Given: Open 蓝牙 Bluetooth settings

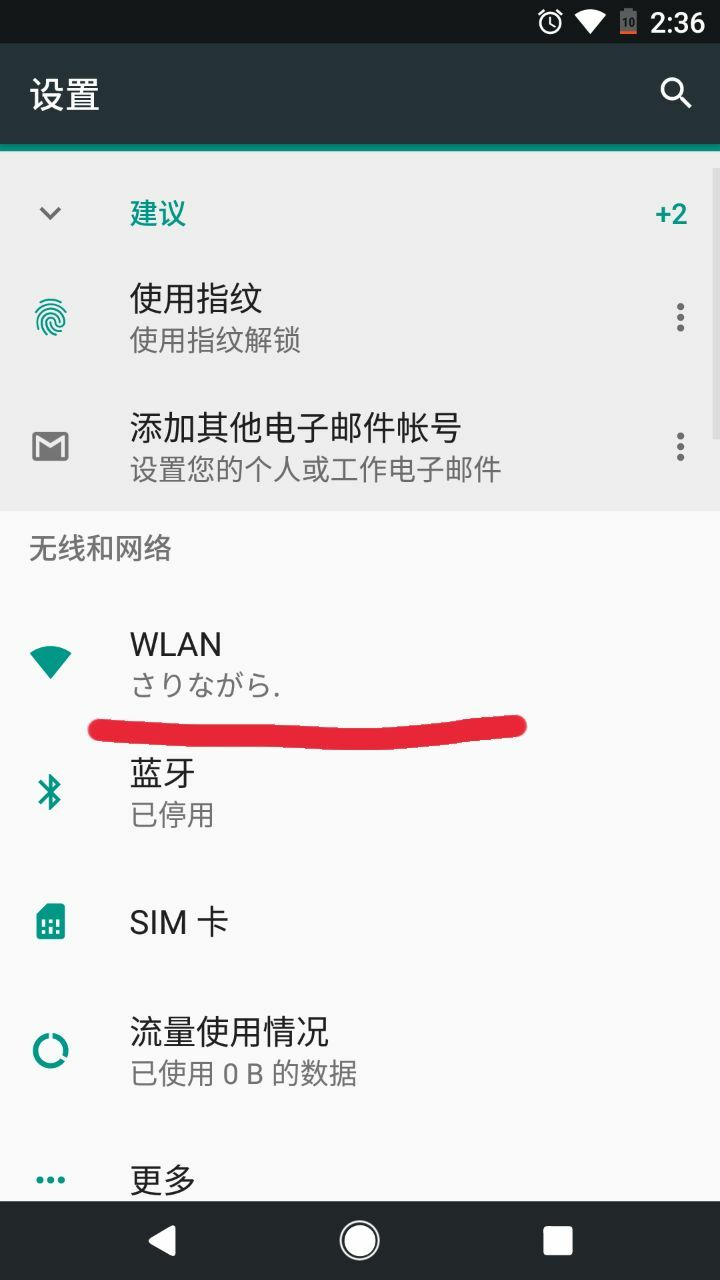Looking at the screenshot, I should coord(300,792).
